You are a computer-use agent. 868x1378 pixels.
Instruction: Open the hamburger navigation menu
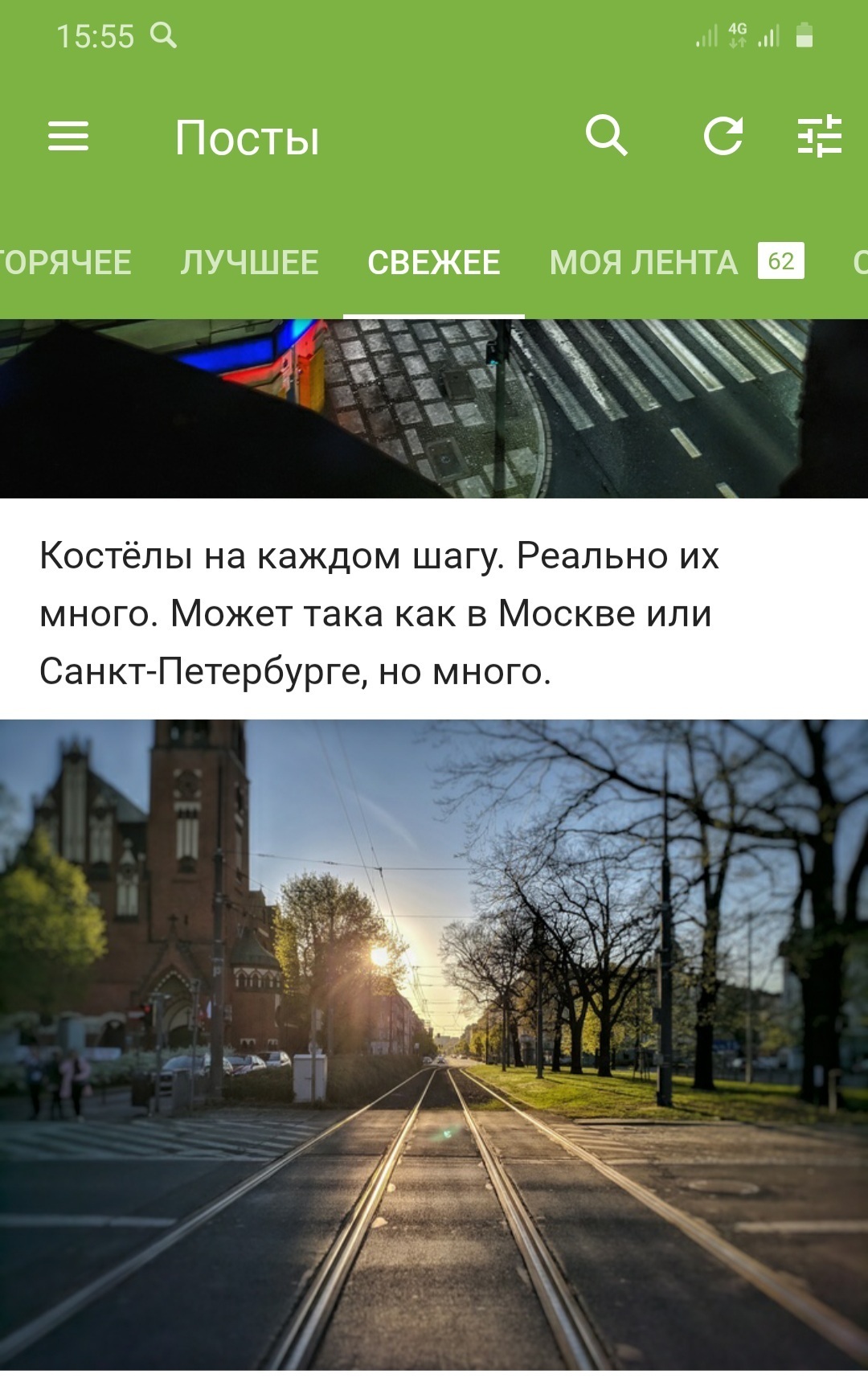[68, 136]
